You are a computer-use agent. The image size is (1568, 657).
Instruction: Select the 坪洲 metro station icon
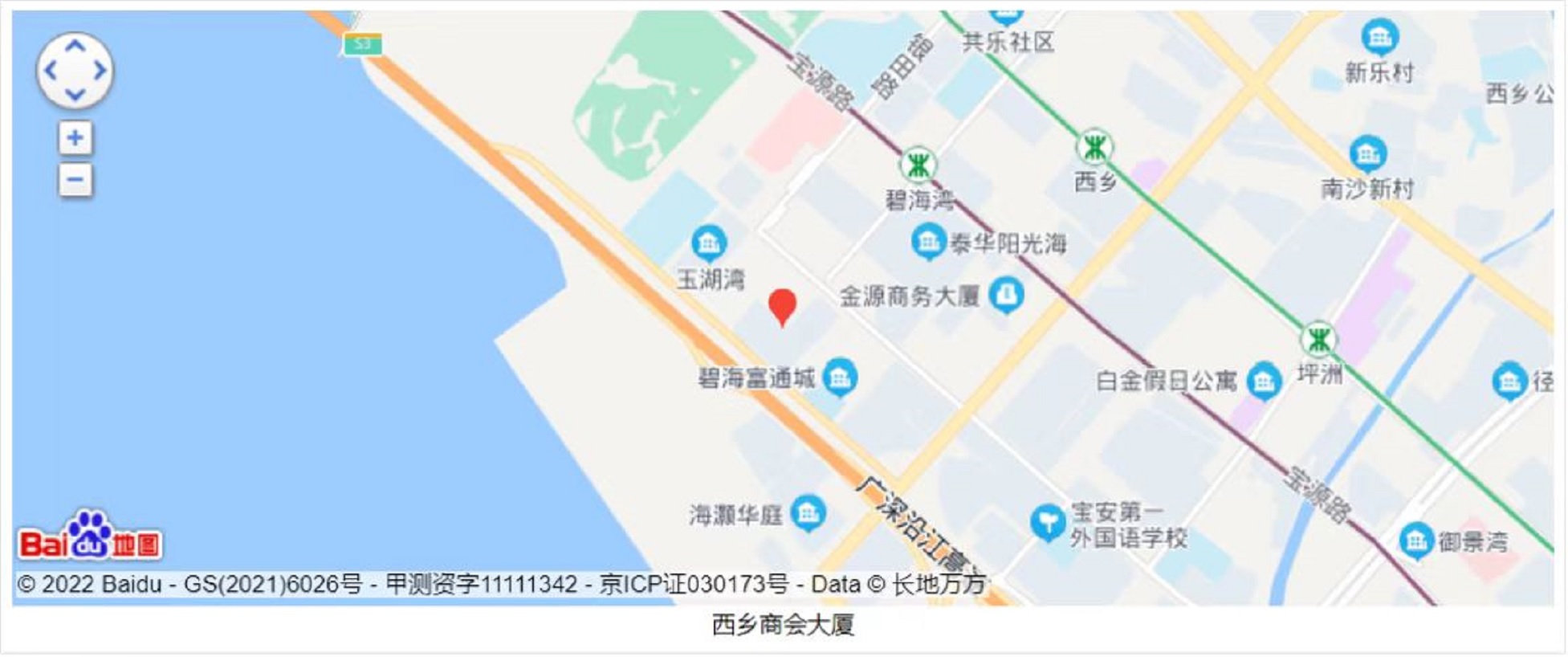pyautogui.click(x=1318, y=340)
